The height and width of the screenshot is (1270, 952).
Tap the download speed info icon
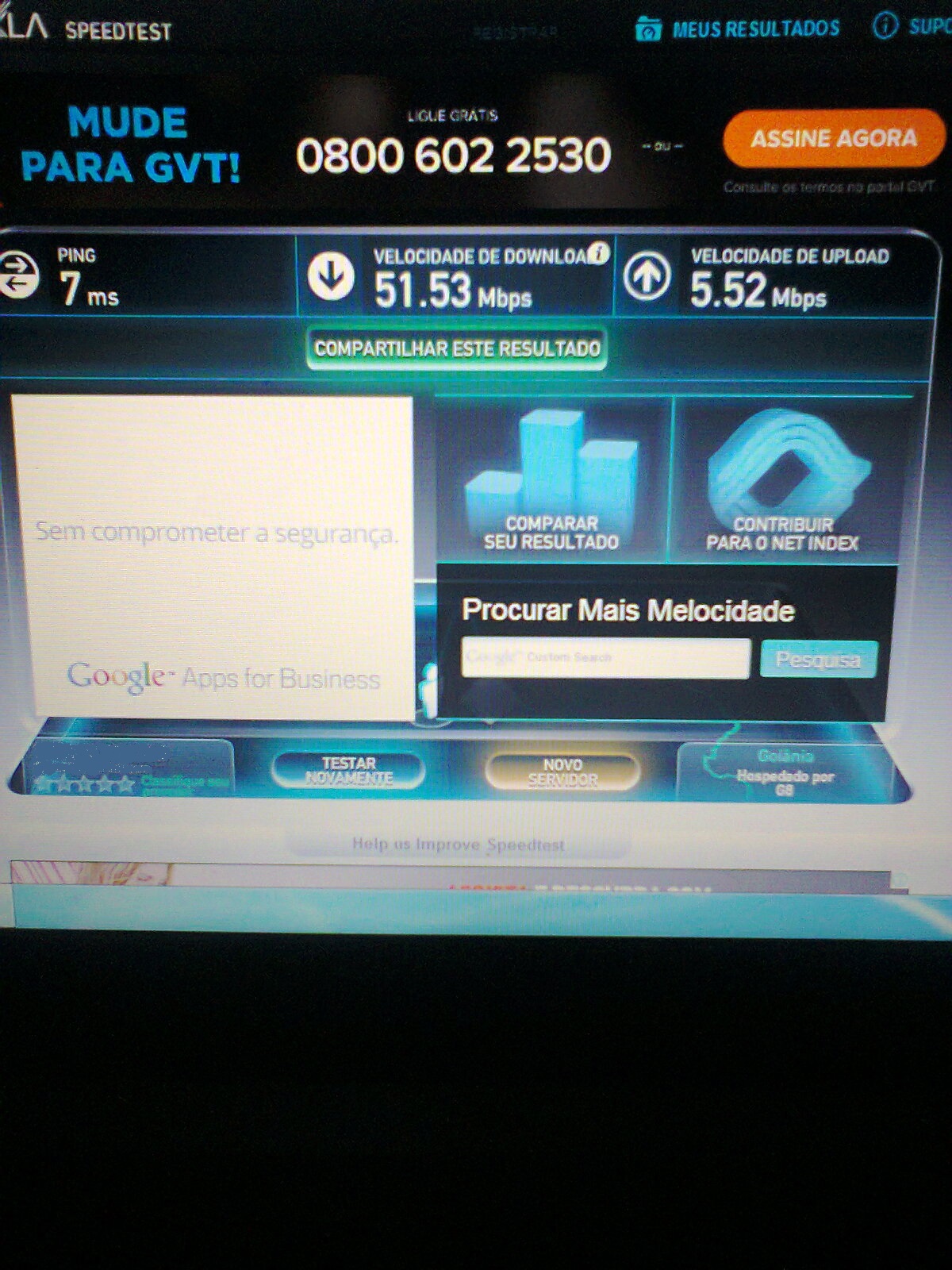coord(600,252)
